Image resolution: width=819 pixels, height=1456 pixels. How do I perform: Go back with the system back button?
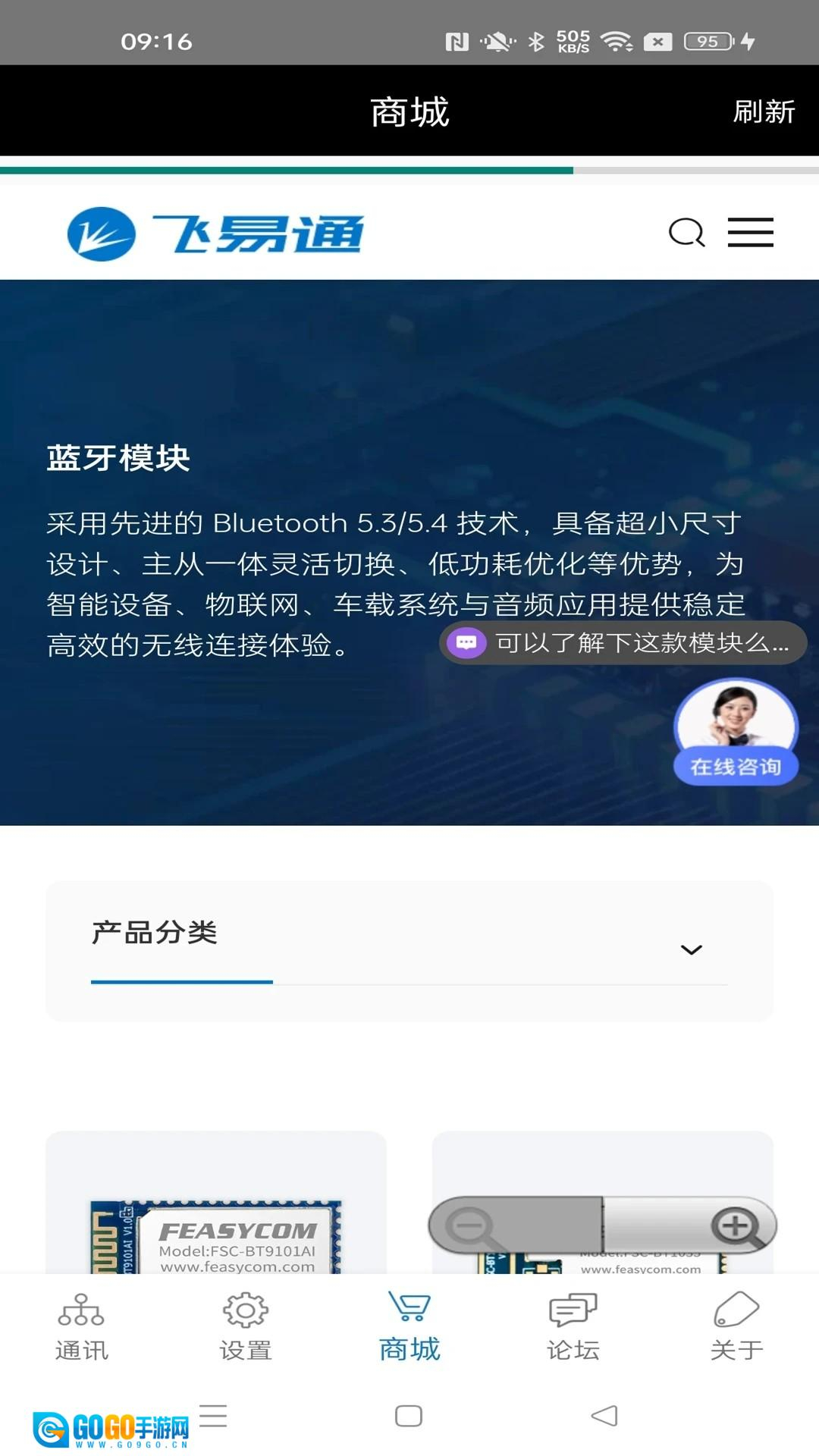pos(604,1415)
